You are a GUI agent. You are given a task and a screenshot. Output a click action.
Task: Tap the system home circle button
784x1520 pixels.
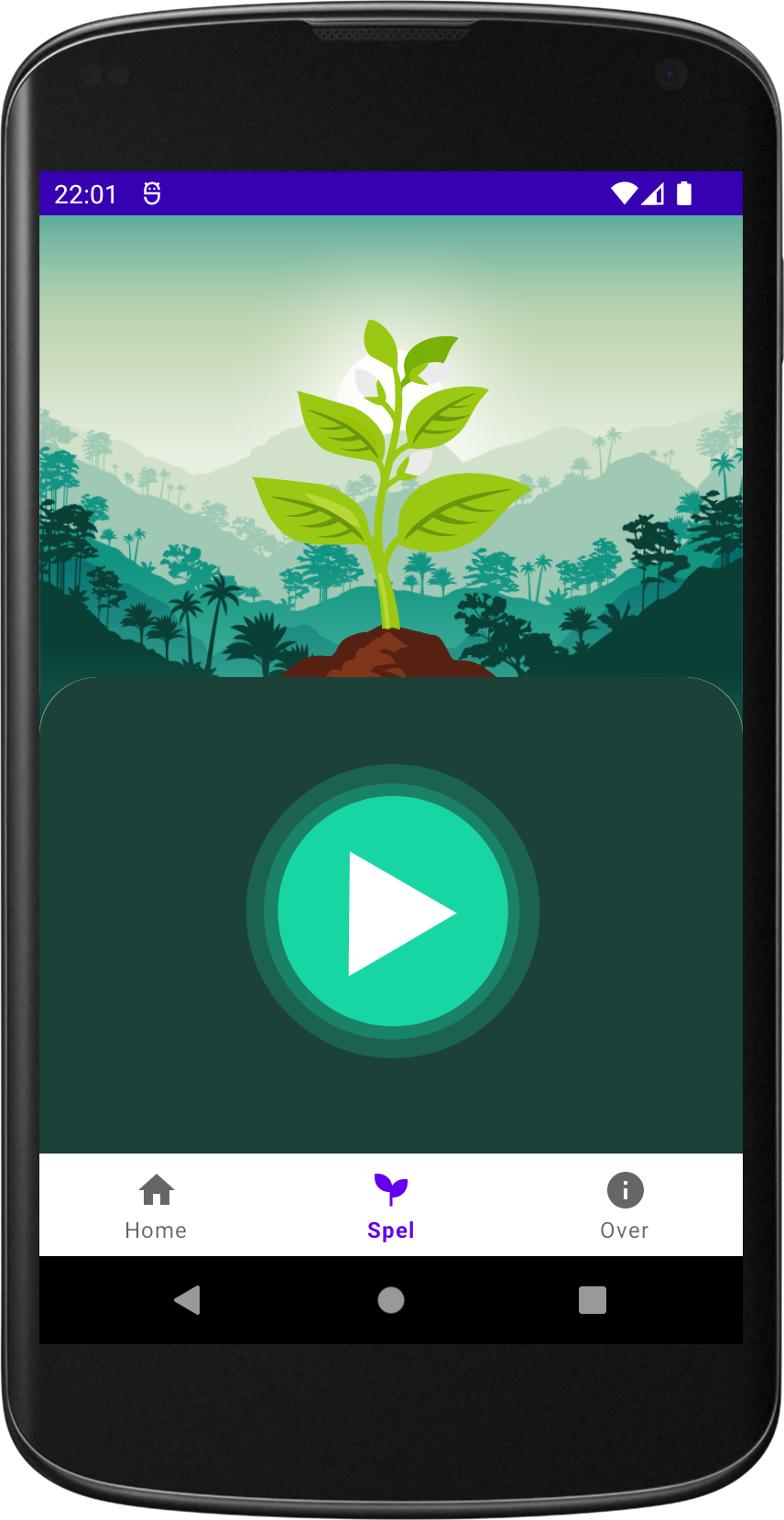(x=391, y=1299)
